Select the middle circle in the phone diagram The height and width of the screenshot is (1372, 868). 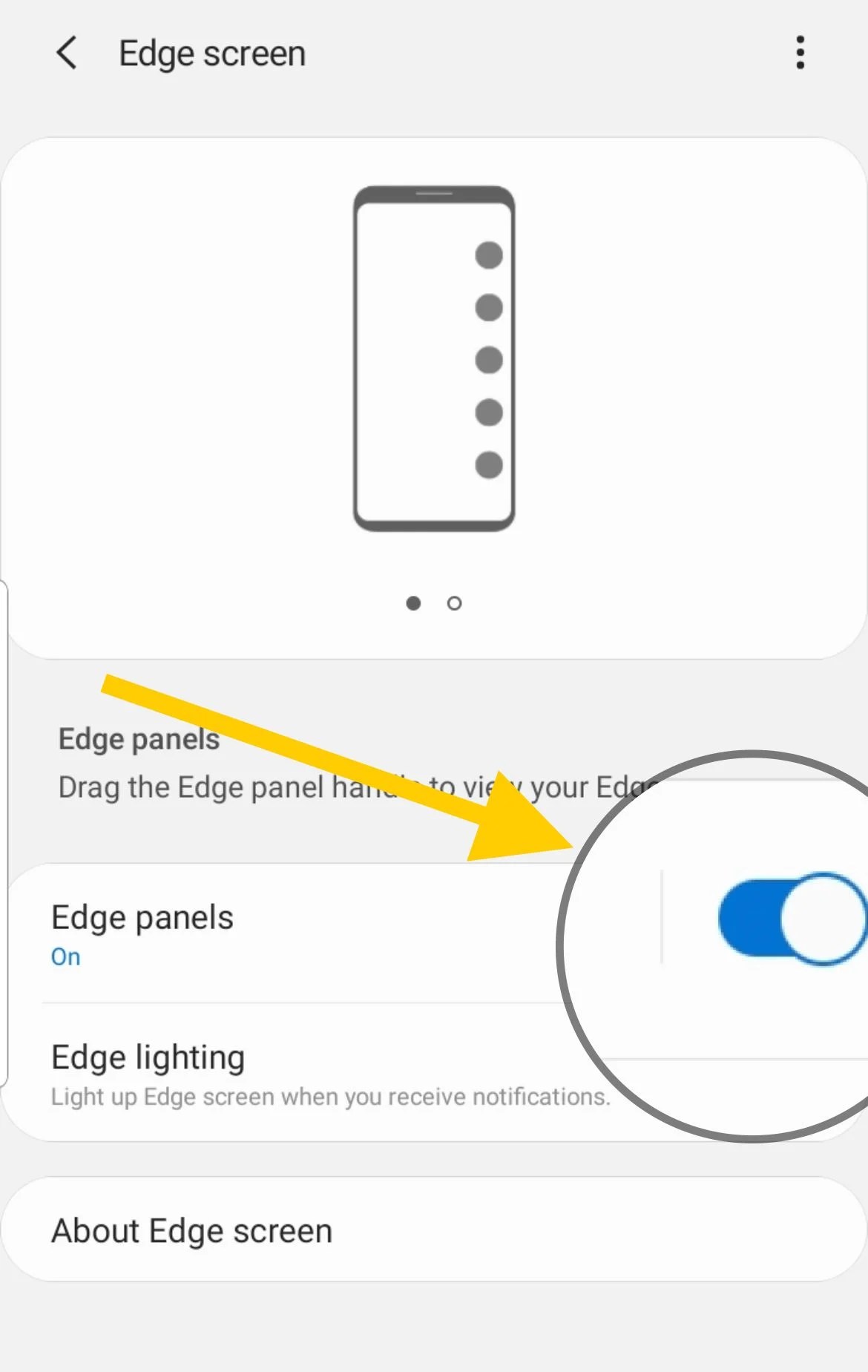pos(488,358)
